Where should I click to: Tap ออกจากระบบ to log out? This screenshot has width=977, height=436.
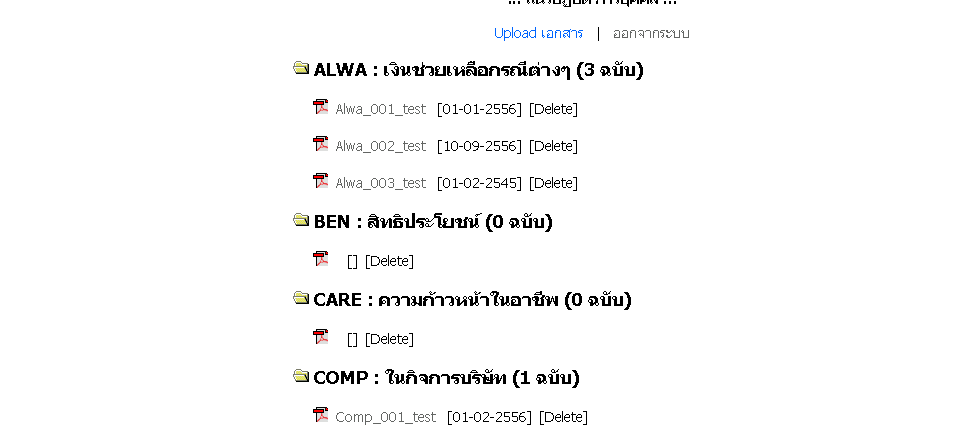[651, 33]
